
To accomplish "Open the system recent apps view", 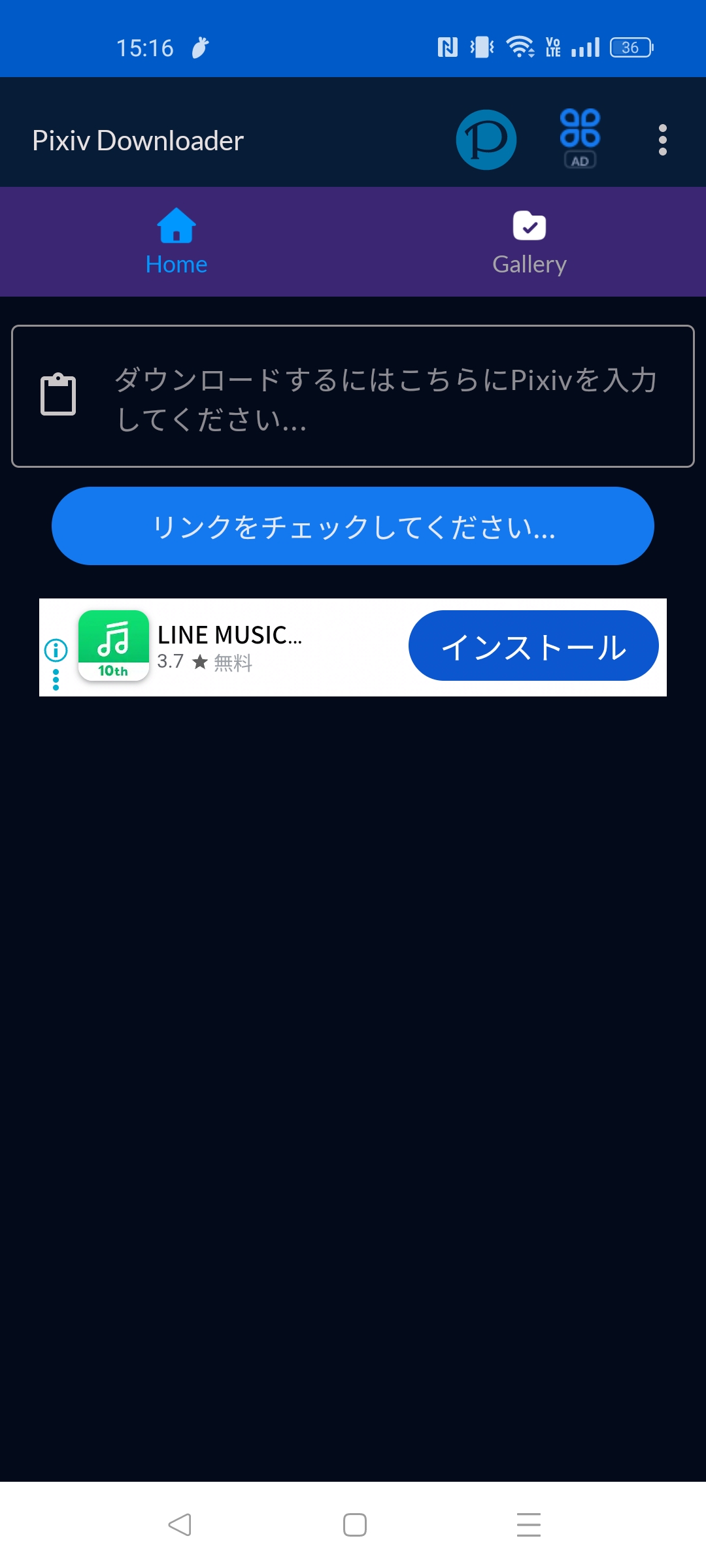I will point(528,1525).
